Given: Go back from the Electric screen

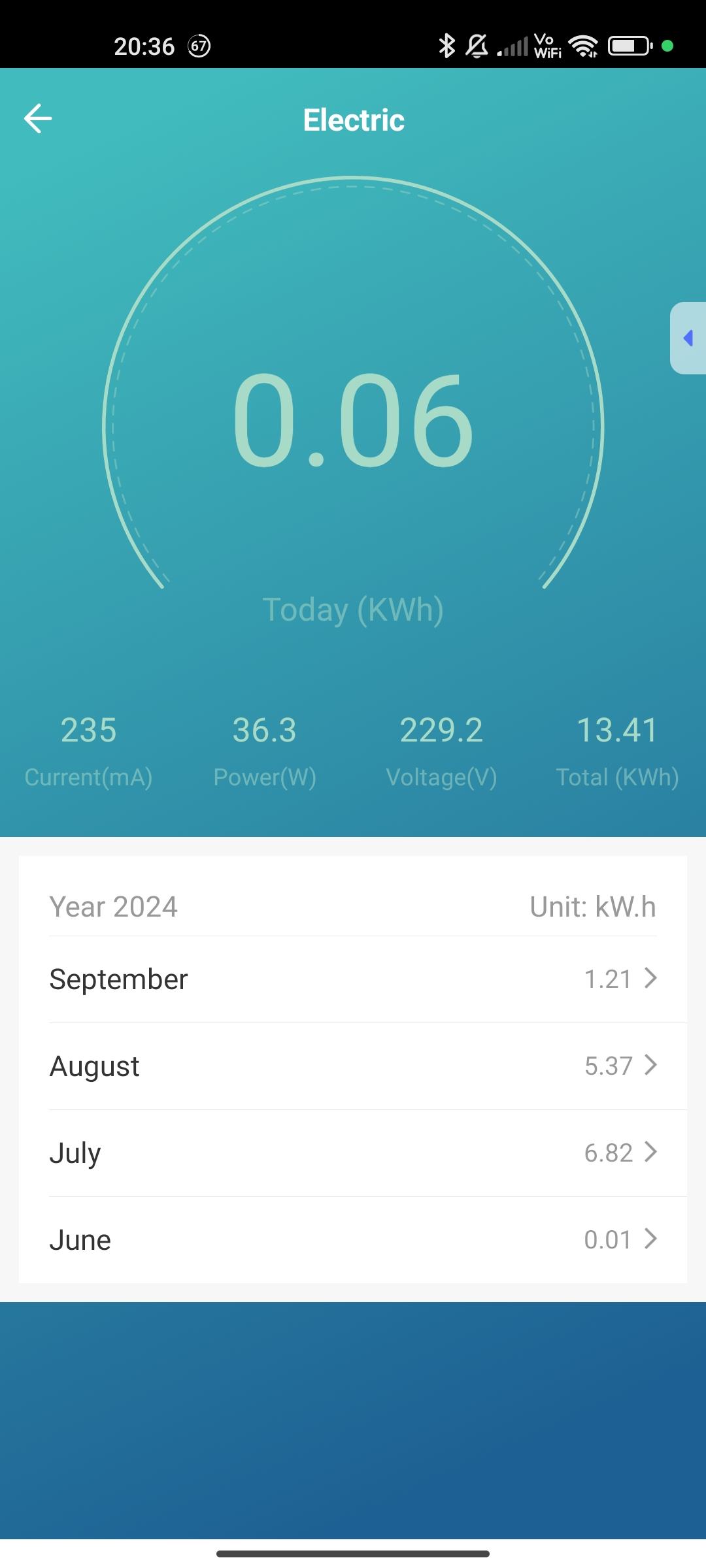Looking at the screenshot, I should pyautogui.click(x=38, y=119).
